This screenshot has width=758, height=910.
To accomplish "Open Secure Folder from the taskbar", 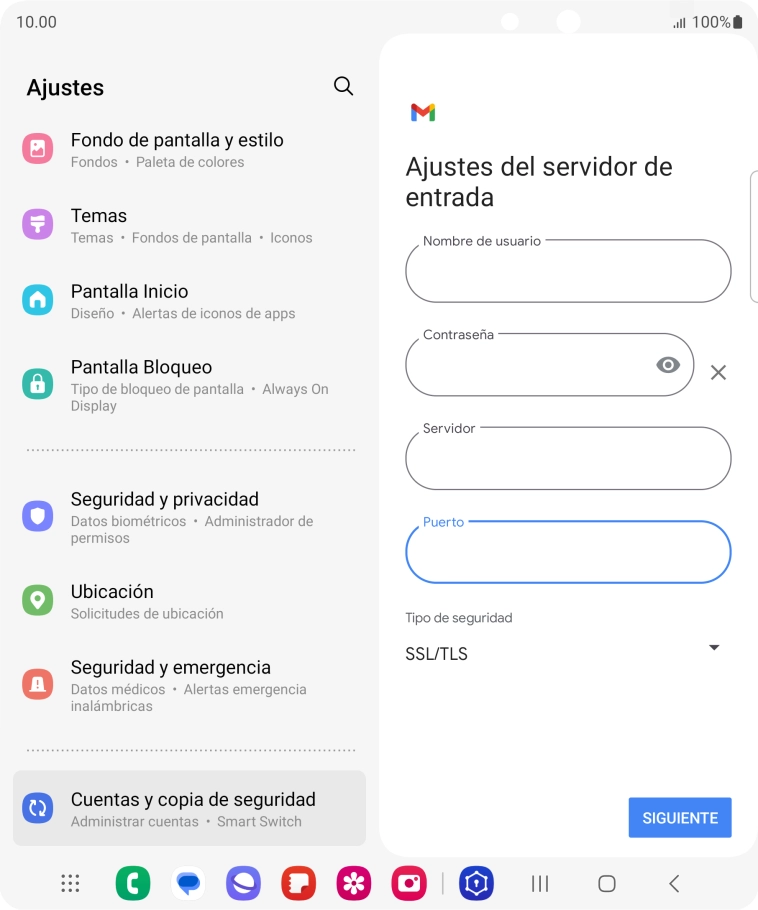I will coord(477,883).
